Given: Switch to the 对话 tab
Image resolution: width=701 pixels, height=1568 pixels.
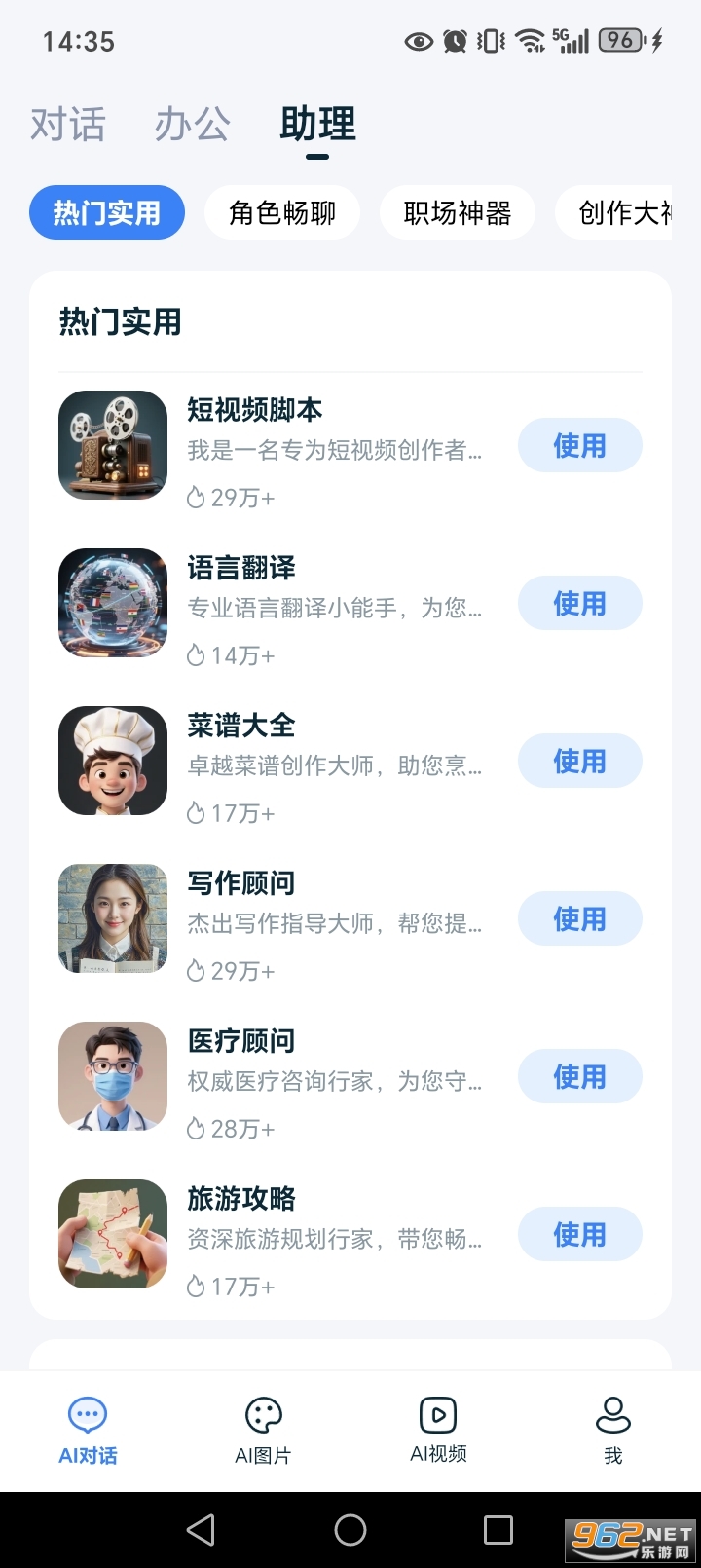Looking at the screenshot, I should [66, 125].
